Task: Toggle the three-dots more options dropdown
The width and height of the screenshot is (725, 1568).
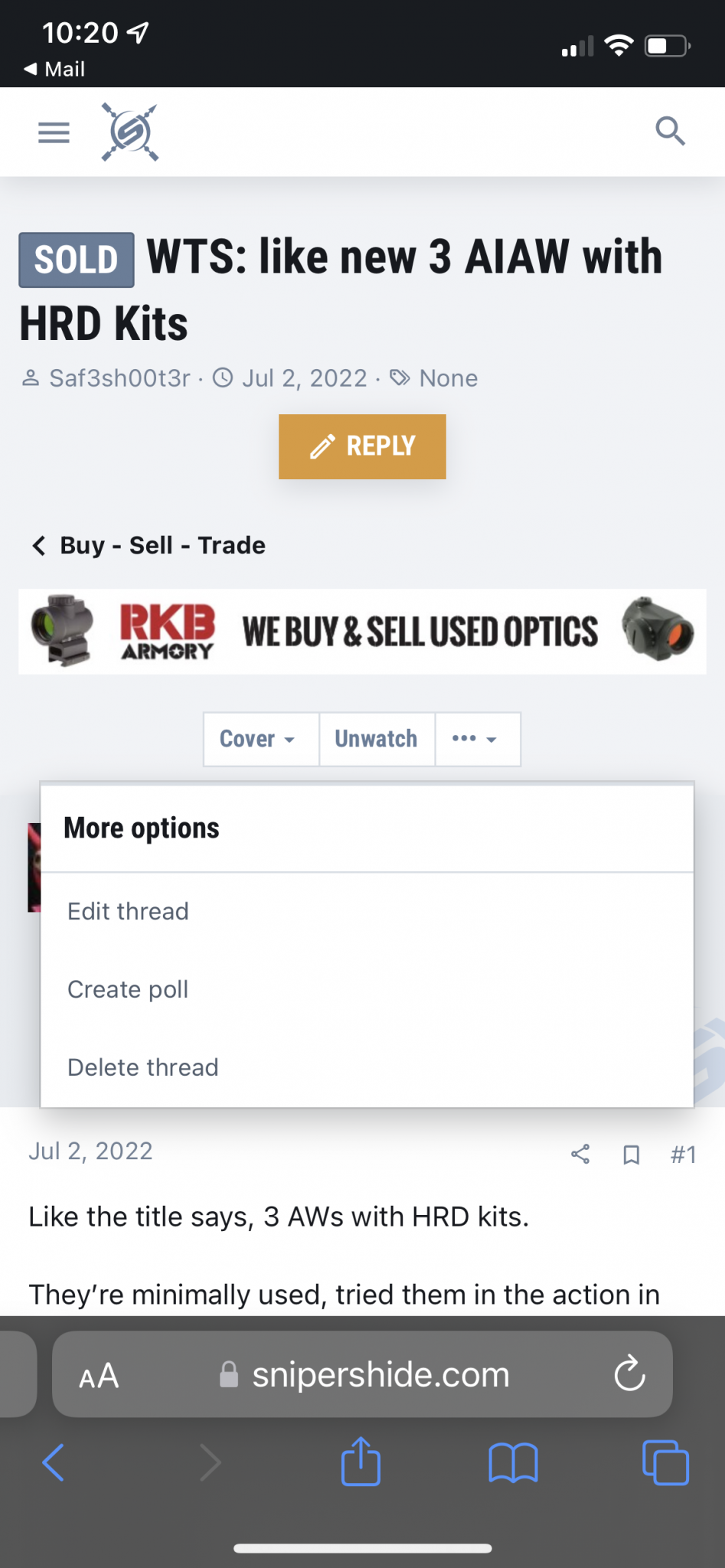Action: click(476, 739)
